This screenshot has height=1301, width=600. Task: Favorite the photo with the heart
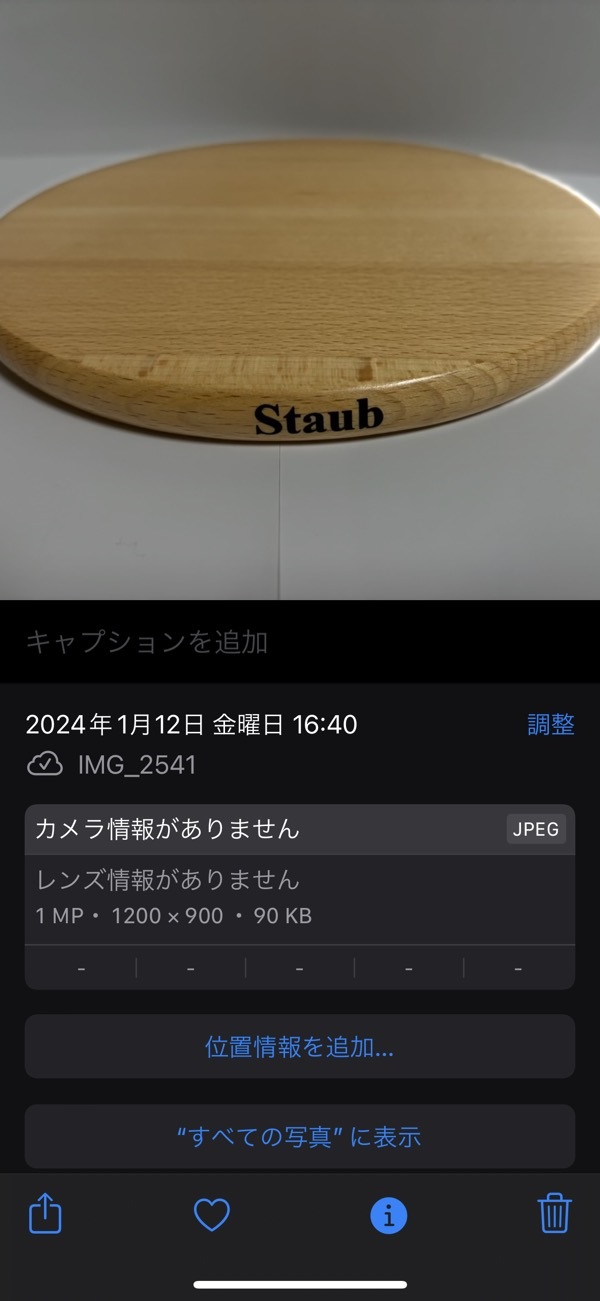point(212,1215)
